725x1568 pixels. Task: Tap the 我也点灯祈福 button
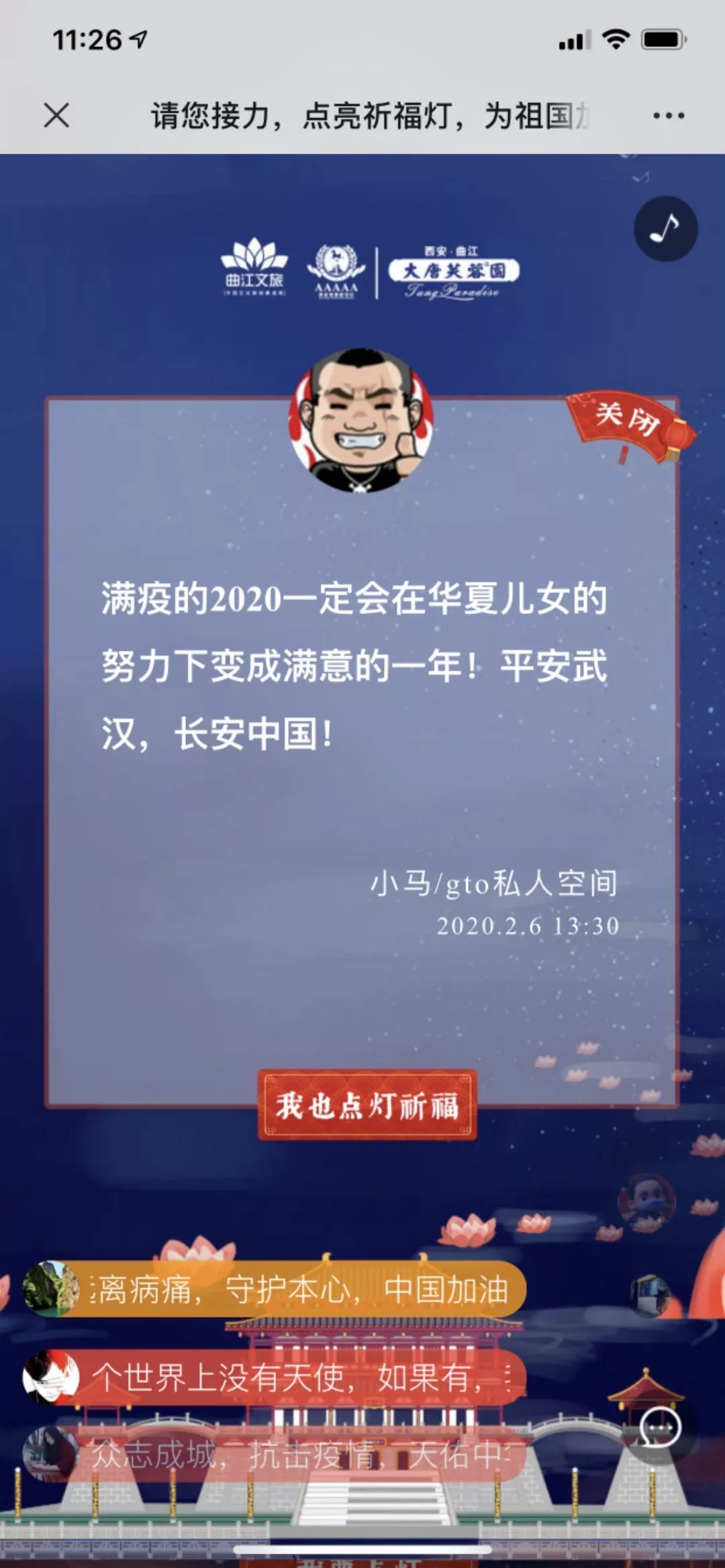[367, 1105]
